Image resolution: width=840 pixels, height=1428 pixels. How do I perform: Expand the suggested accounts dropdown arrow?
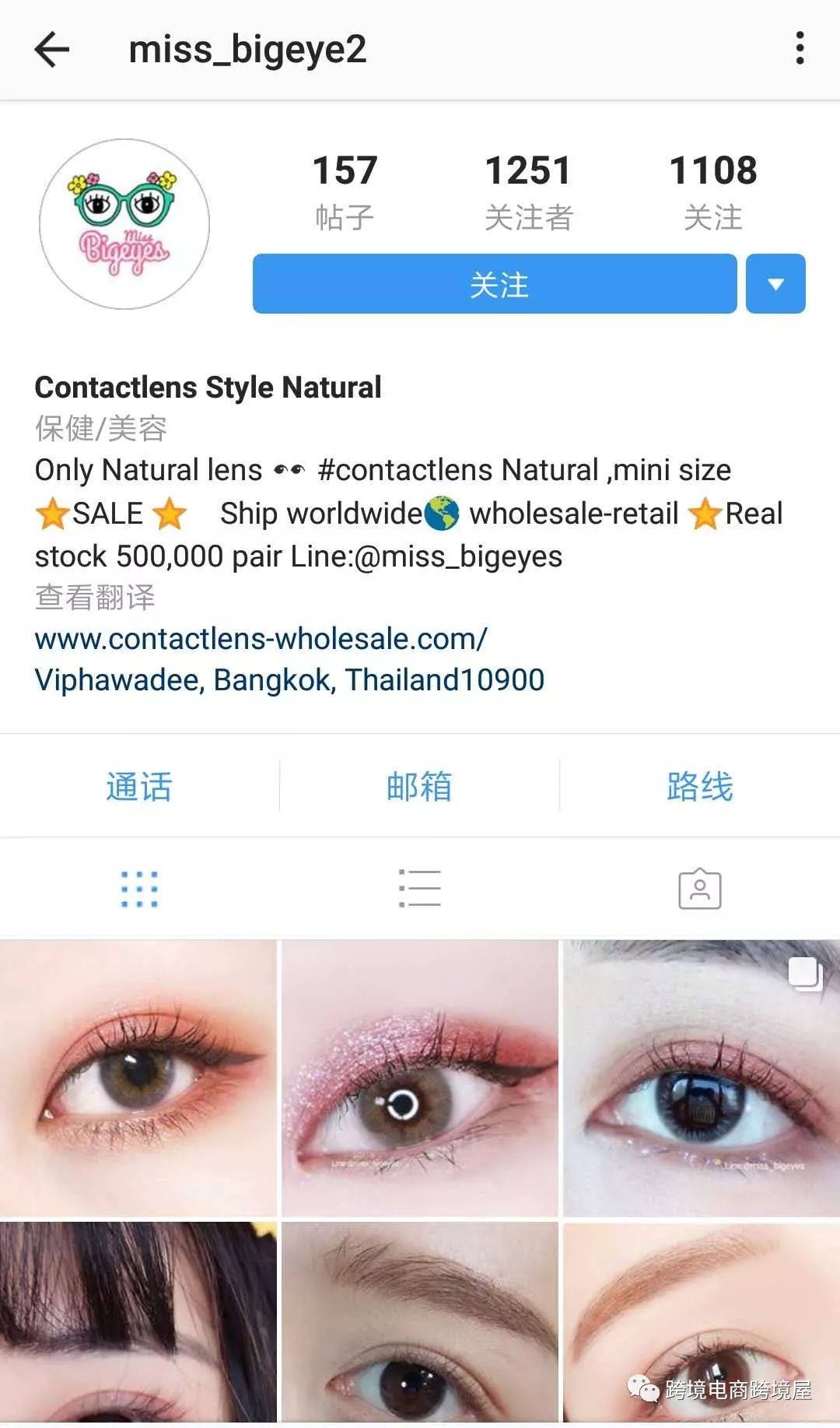pos(775,284)
